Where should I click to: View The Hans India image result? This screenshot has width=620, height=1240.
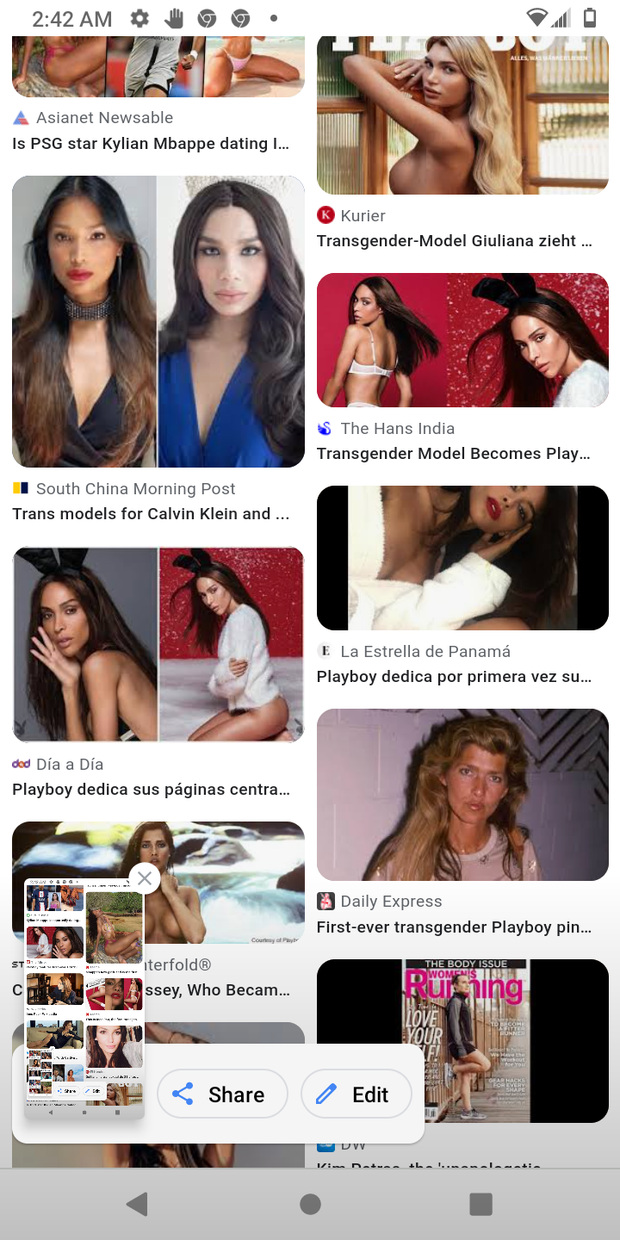pyautogui.click(x=462, y=341)
